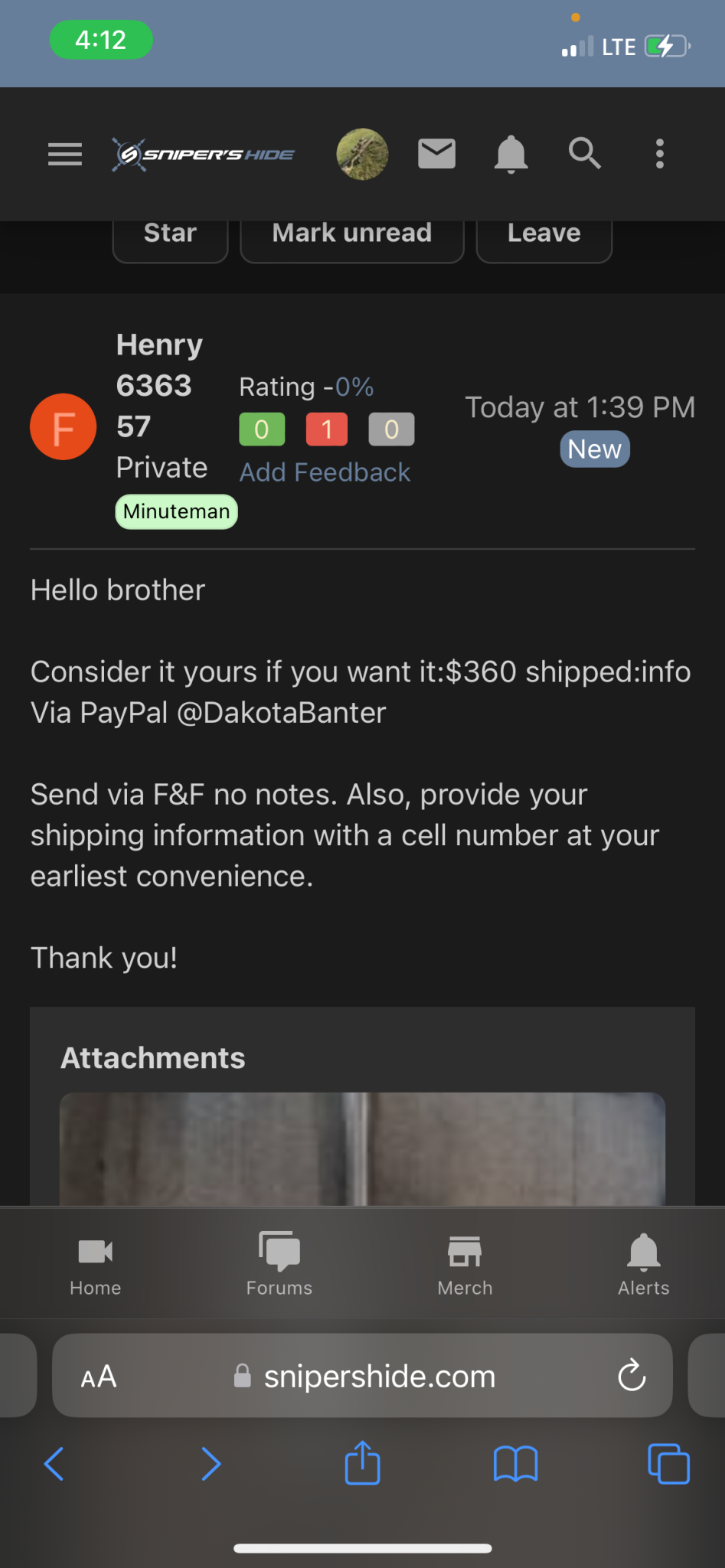The width and height of the screenshot is (725, 1568).
Task: Reload the page in Safari
Action: tap(632, 1376)
